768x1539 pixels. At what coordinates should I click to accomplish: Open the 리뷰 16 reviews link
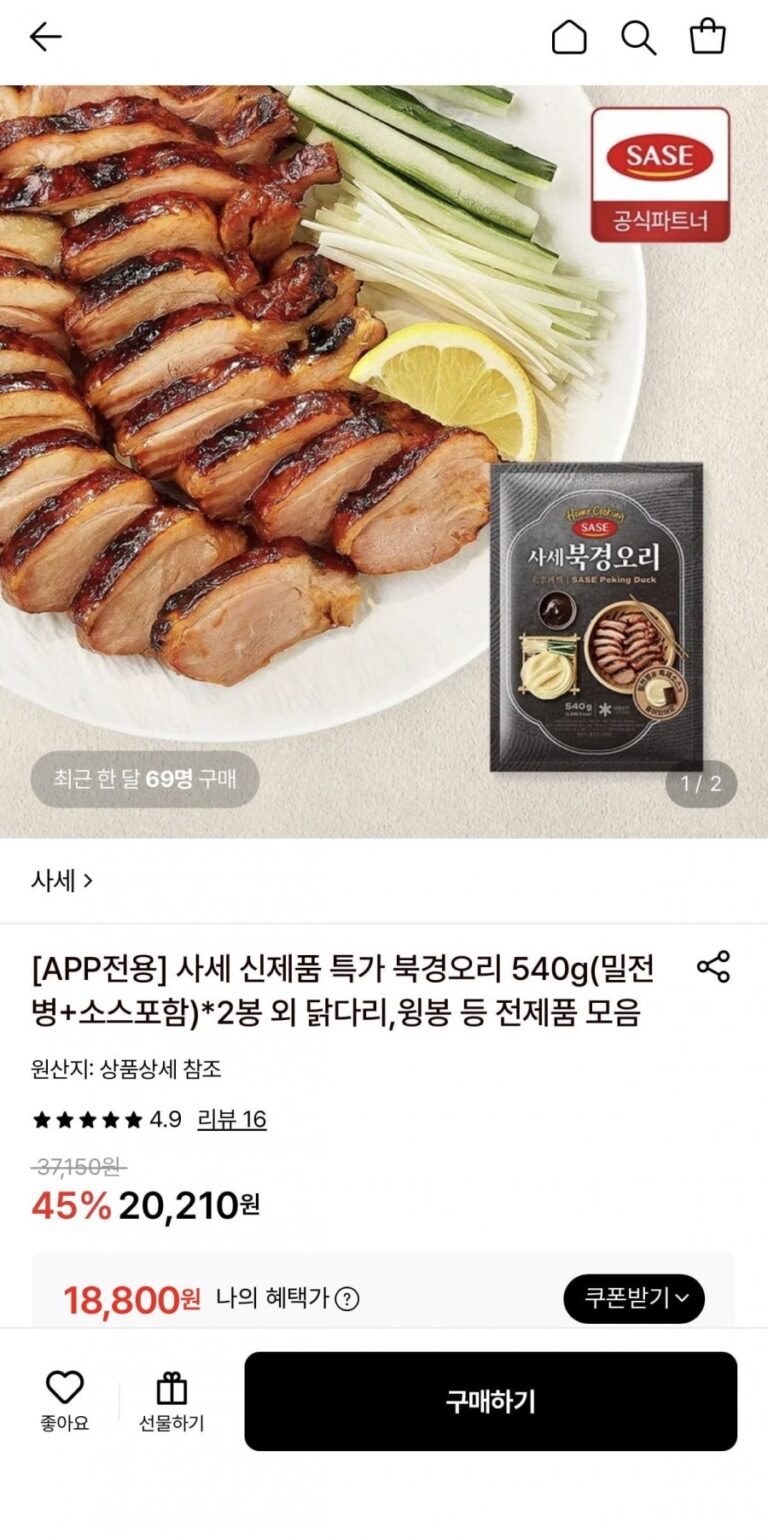click(x=232, y=1119)
